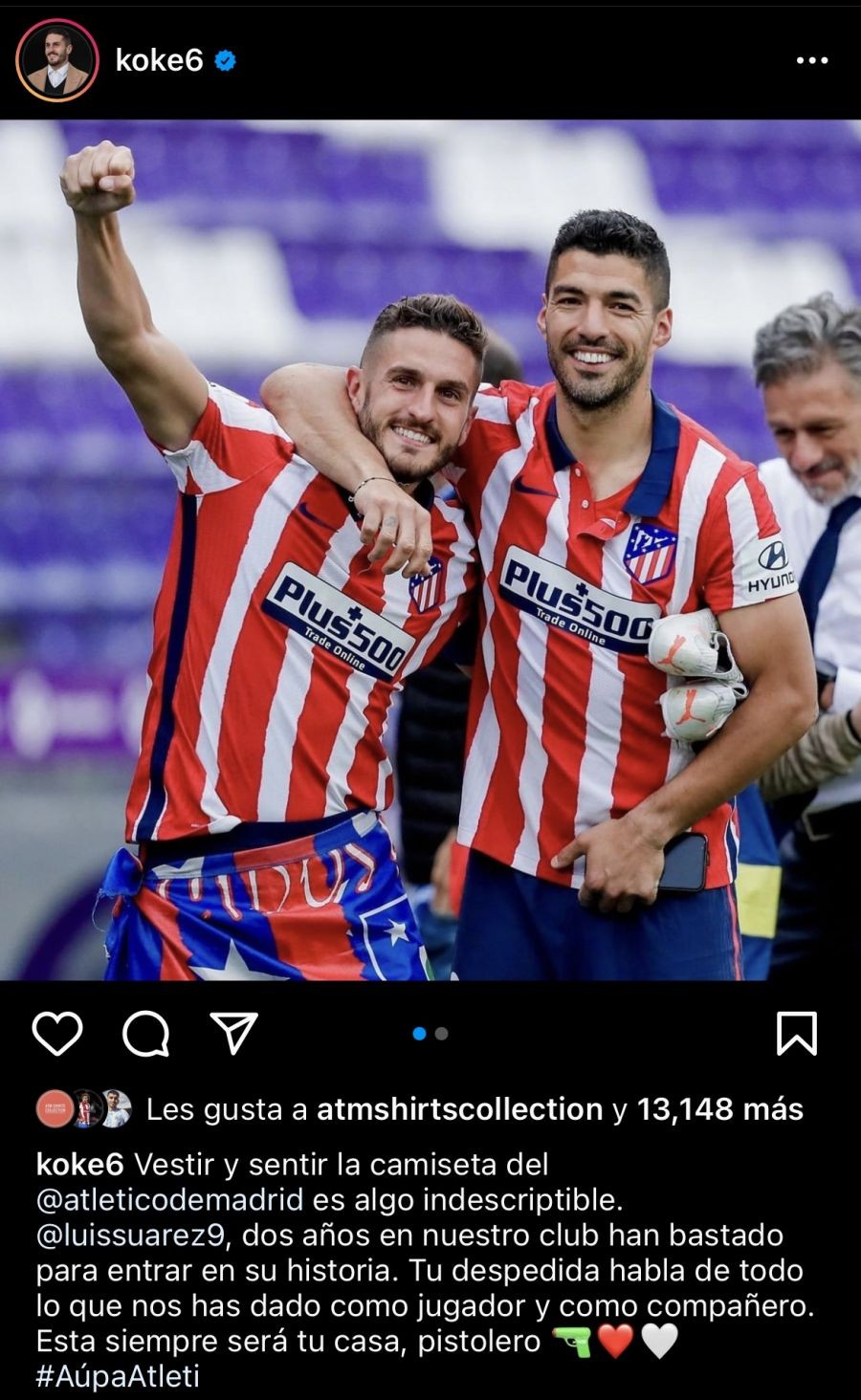
Task: Share the post with the paper plane icon
Action: pos(233,1034)
